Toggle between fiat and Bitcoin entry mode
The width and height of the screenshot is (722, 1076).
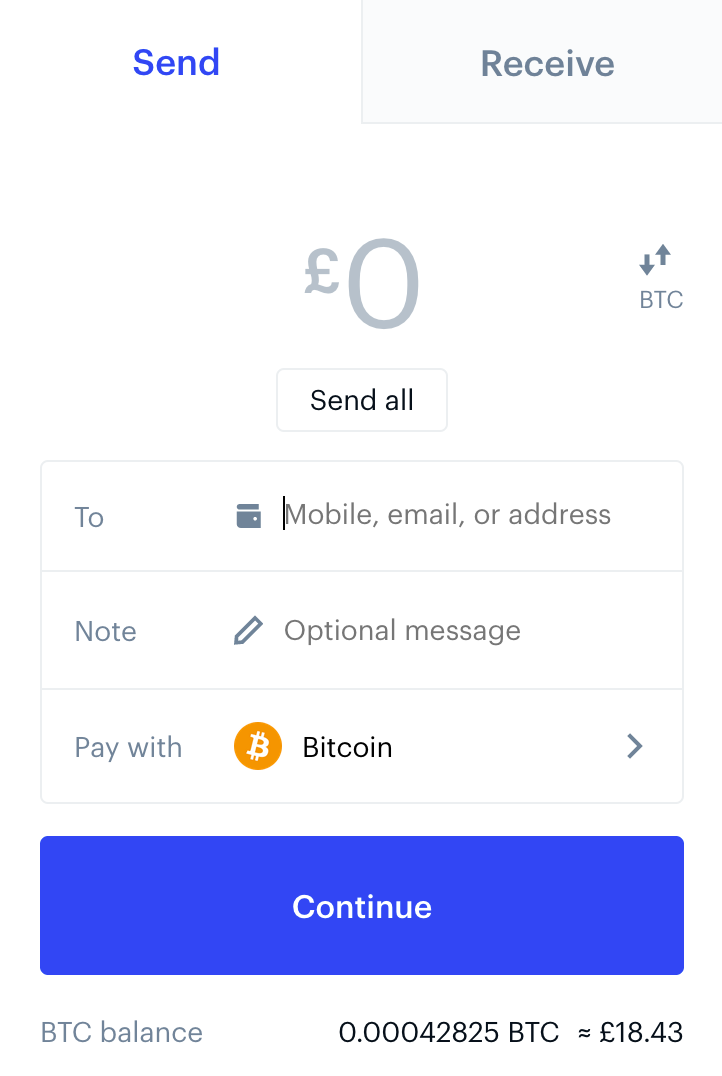tap(655, 259)
